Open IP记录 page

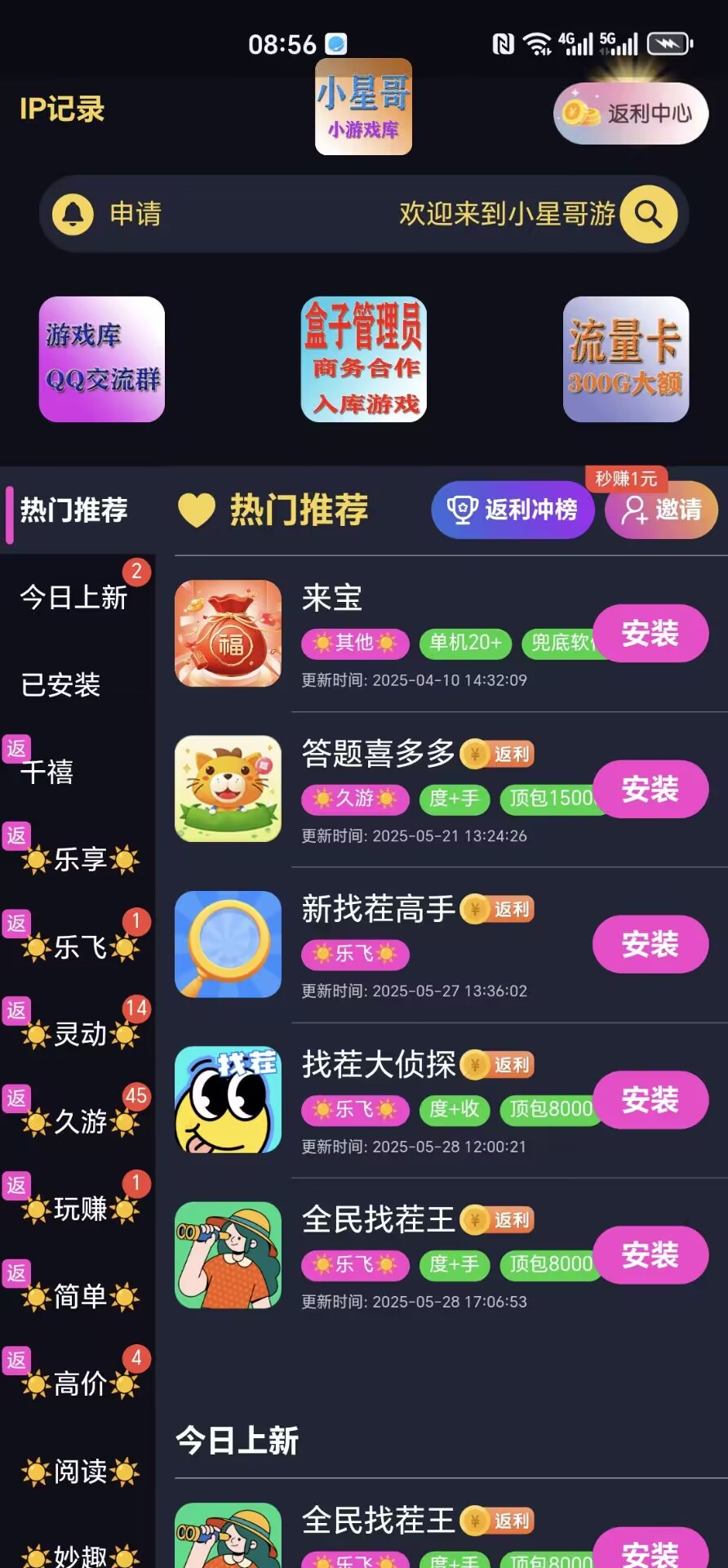(62, 109)
